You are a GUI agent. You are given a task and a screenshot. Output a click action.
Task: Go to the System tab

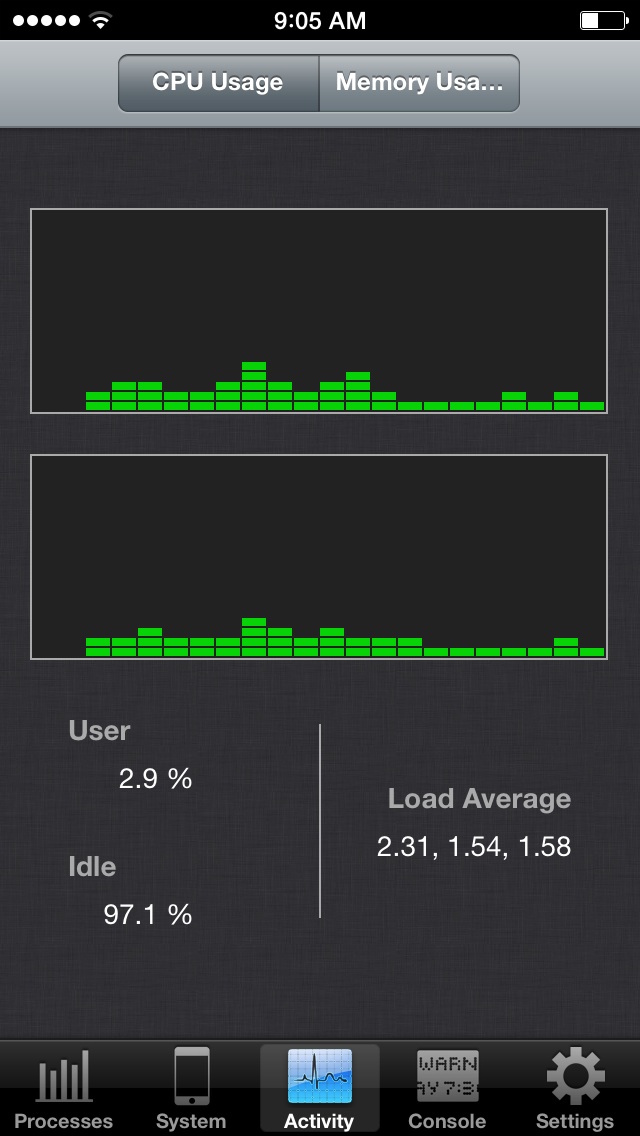pos(191,1090)
